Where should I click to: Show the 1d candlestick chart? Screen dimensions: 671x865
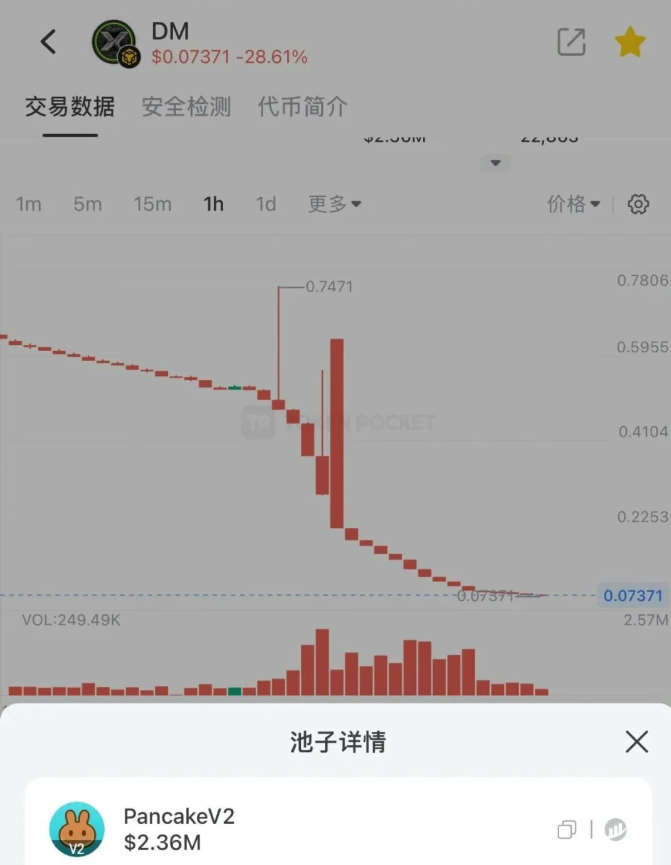265,204
